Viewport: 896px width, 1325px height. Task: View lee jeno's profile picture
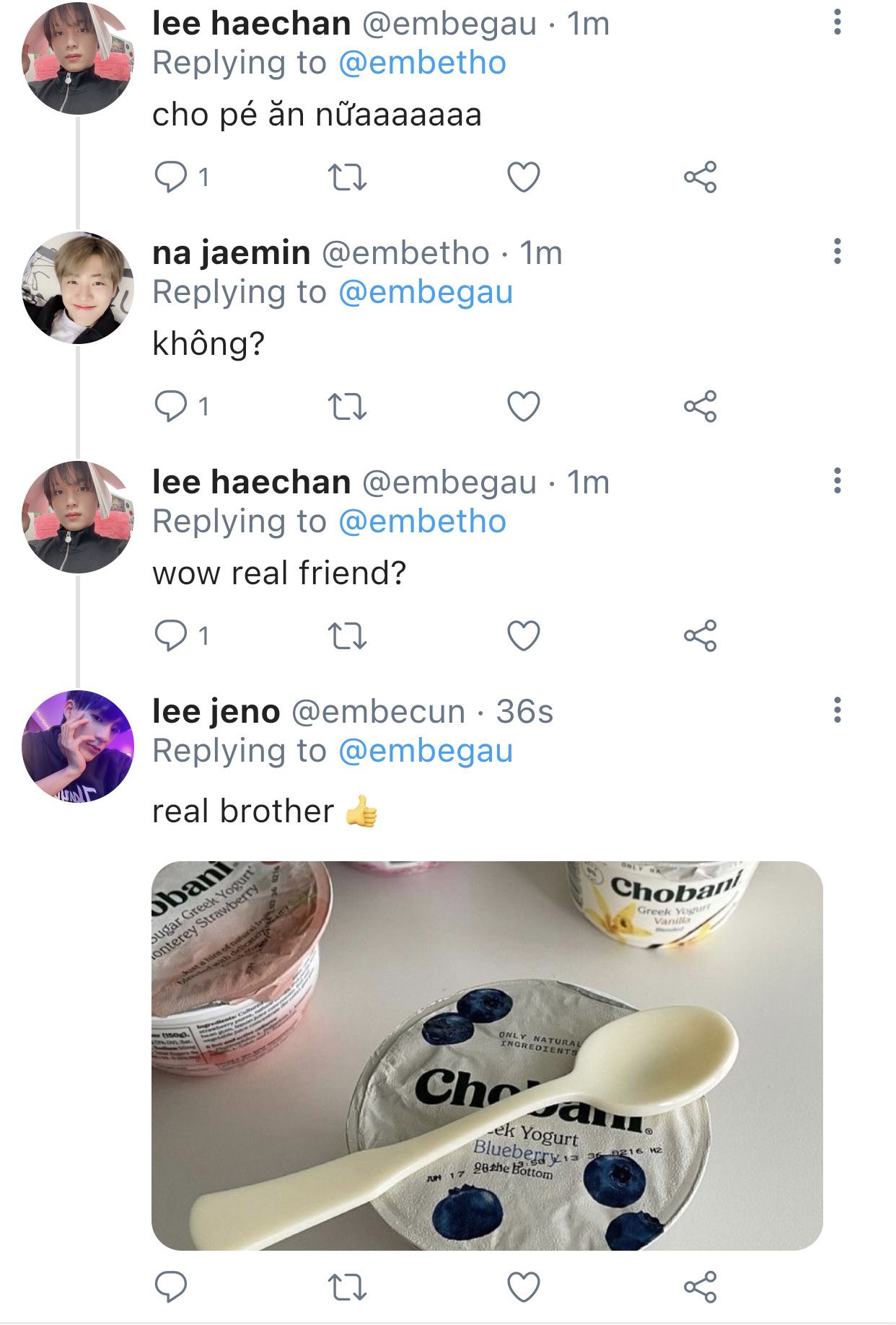click(x=78, y=746)
